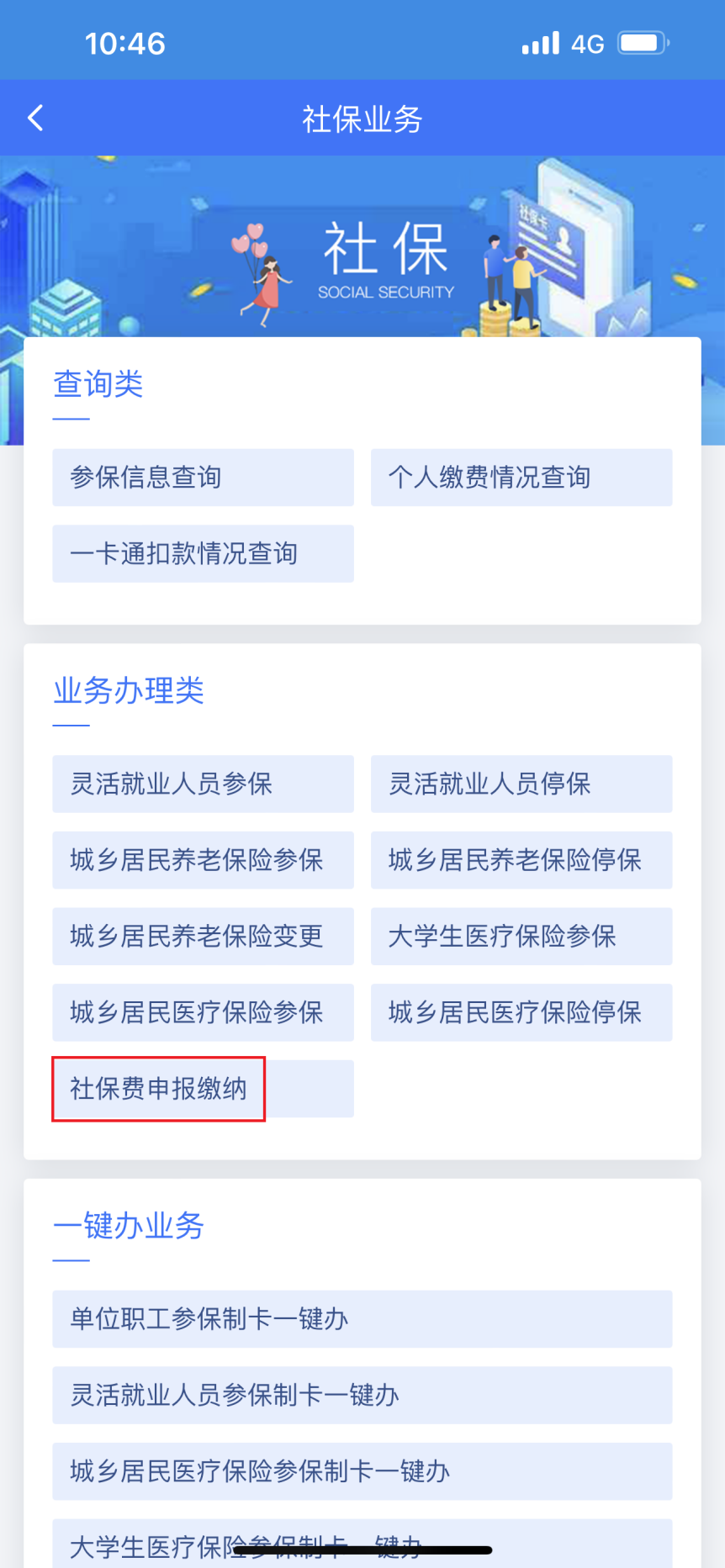Viewport: 725px width, 1568px height.
Task: Tap 灵活就业人员参保制卡一键办
Action: point(362,1395)
